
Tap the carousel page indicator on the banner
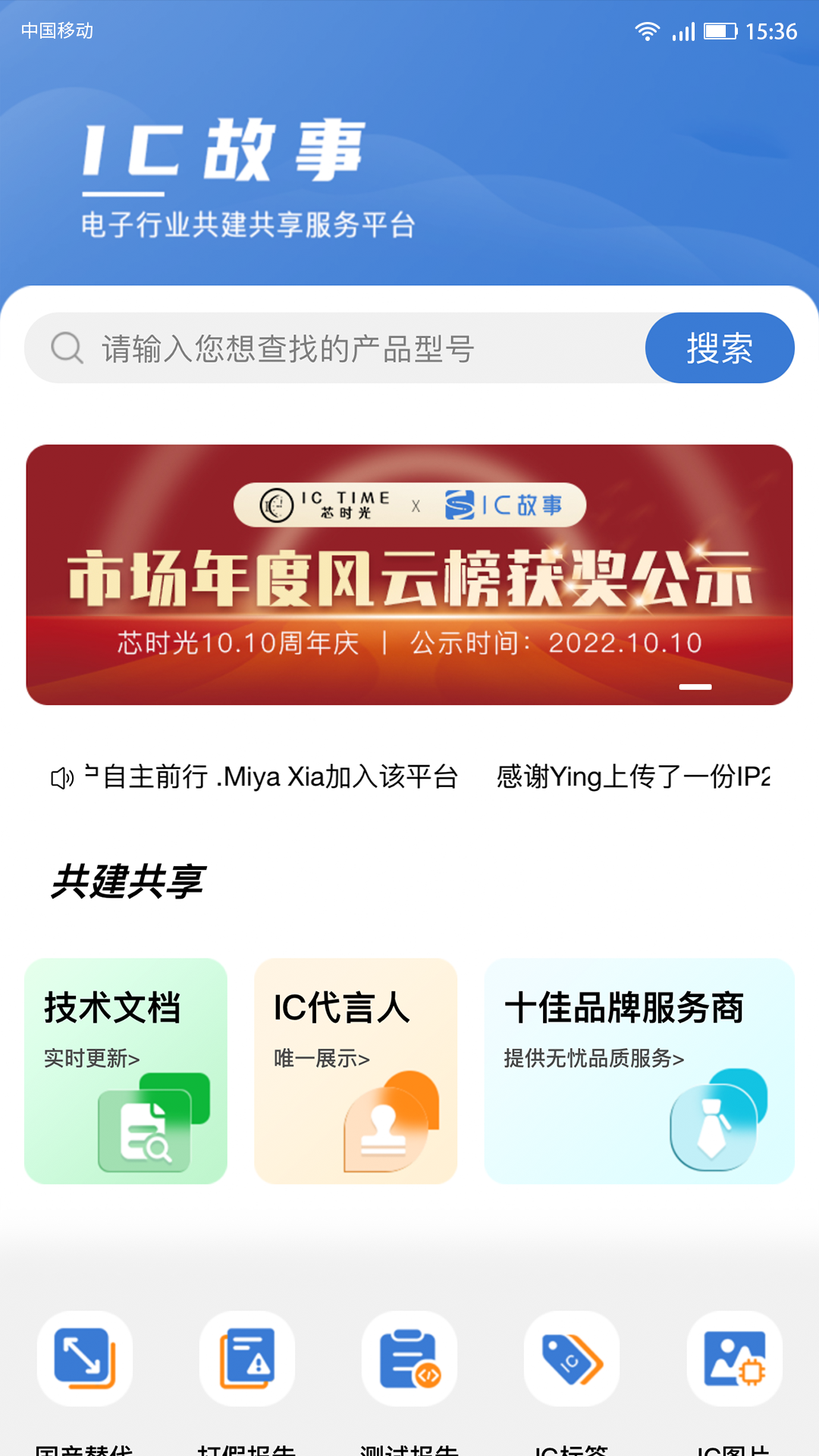pyautogui.click(x=695, y=686)
